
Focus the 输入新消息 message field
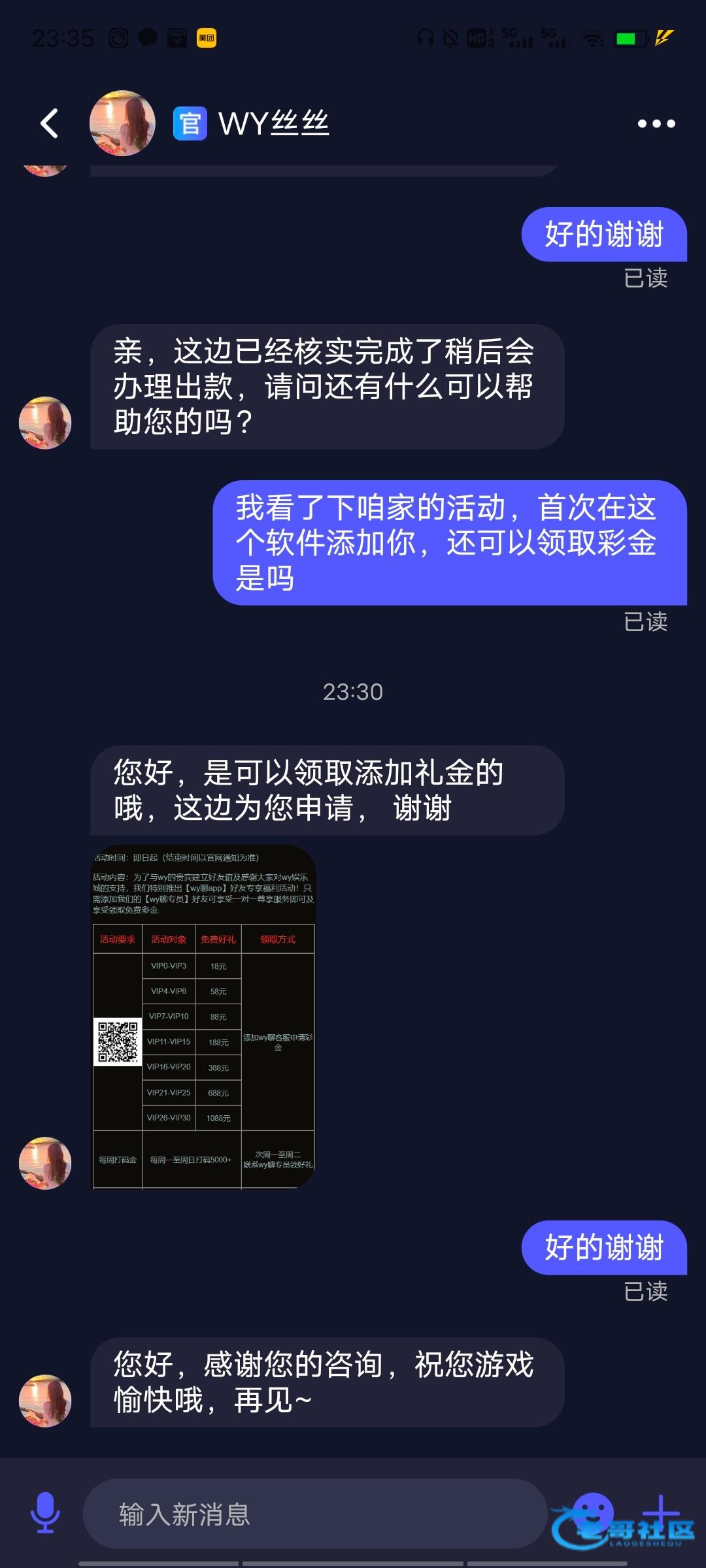click(314, 1514)
